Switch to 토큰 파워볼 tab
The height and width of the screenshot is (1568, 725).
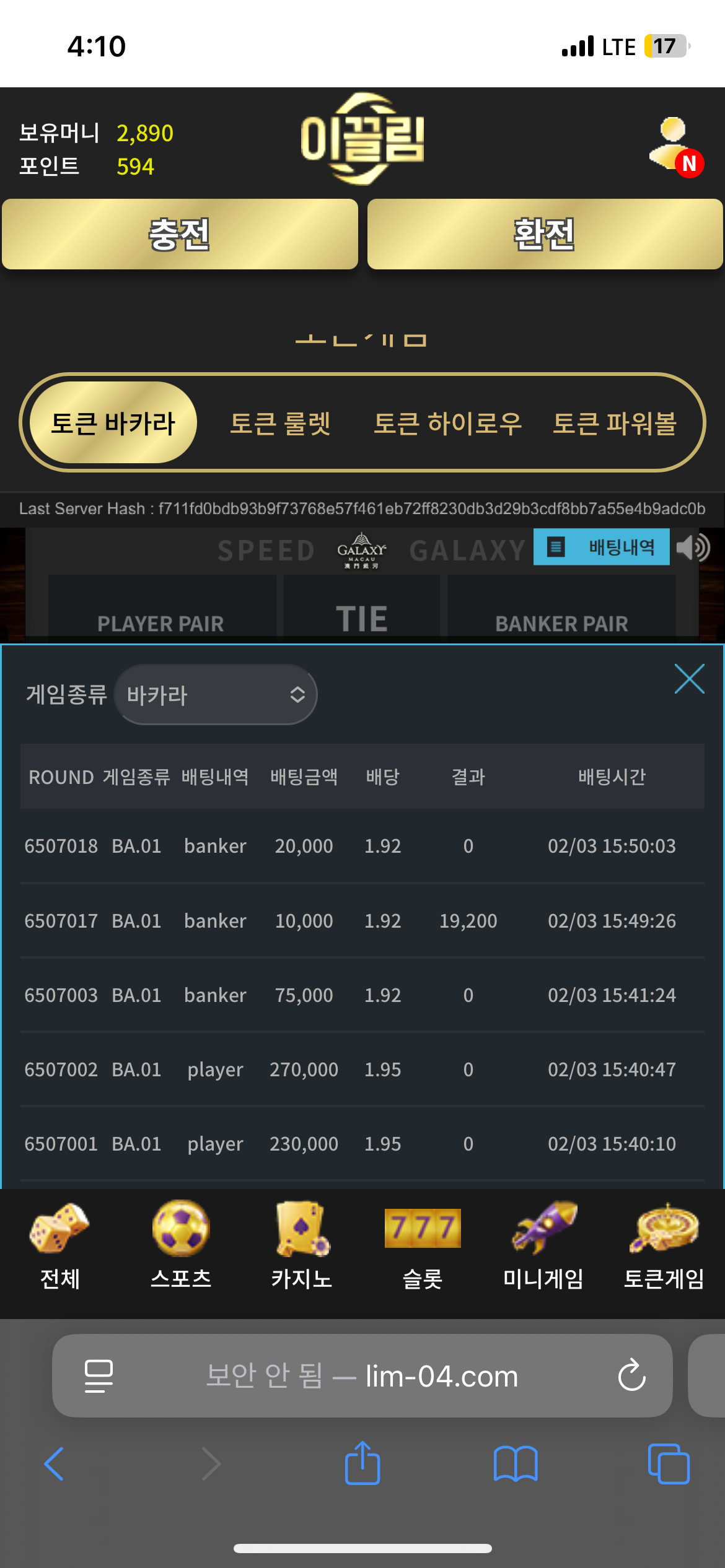coord(614,424)
